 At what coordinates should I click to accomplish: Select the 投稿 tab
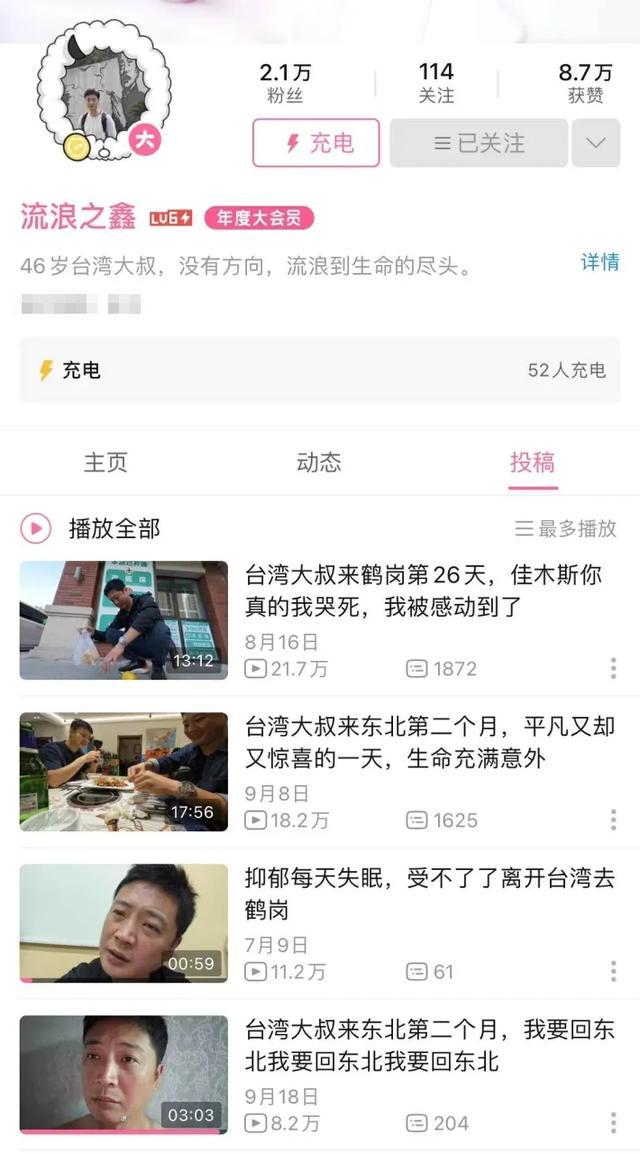tap(532, 462)
